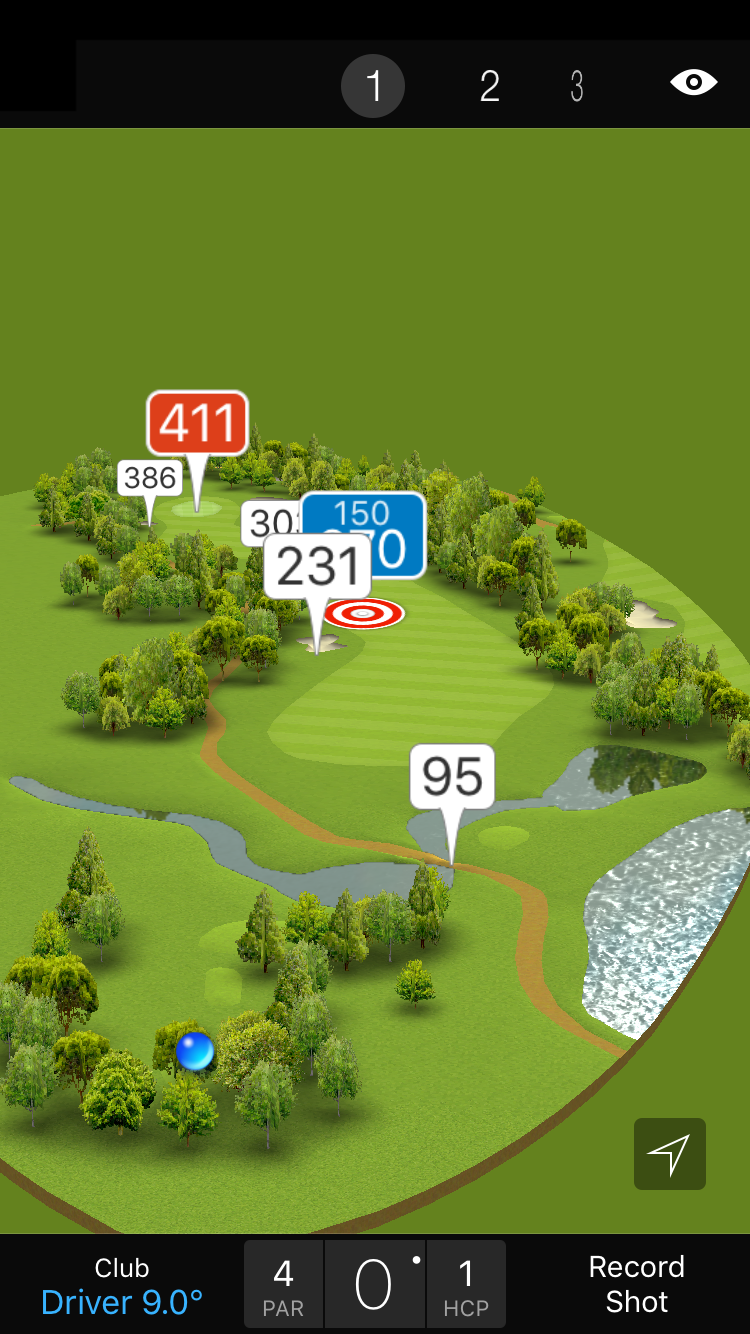Select hole 1 in the top bar
This screenshot has height=1334, width=750.
tap(373, 86)
